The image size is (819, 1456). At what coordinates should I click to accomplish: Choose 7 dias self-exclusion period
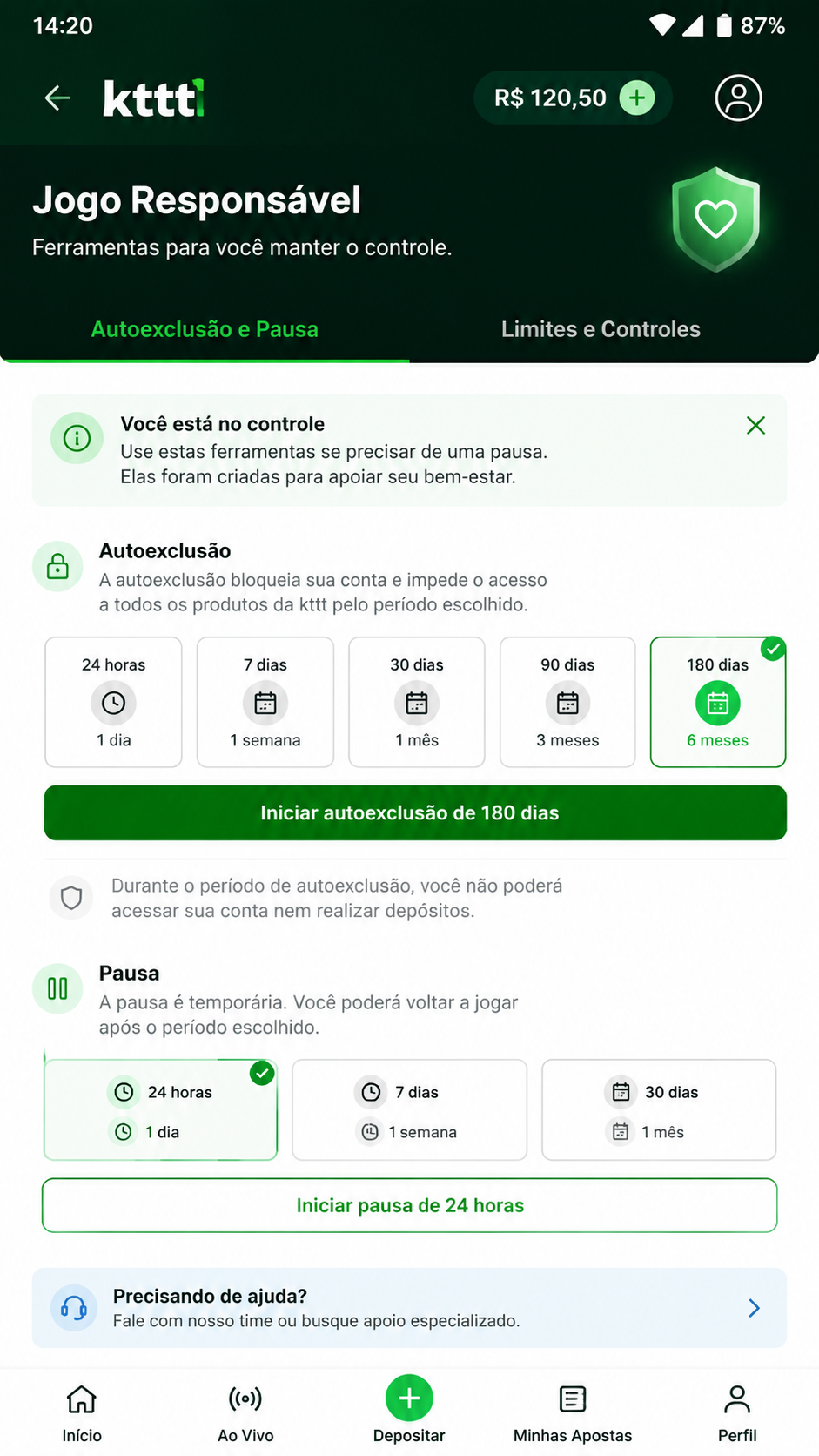point(265,702)
